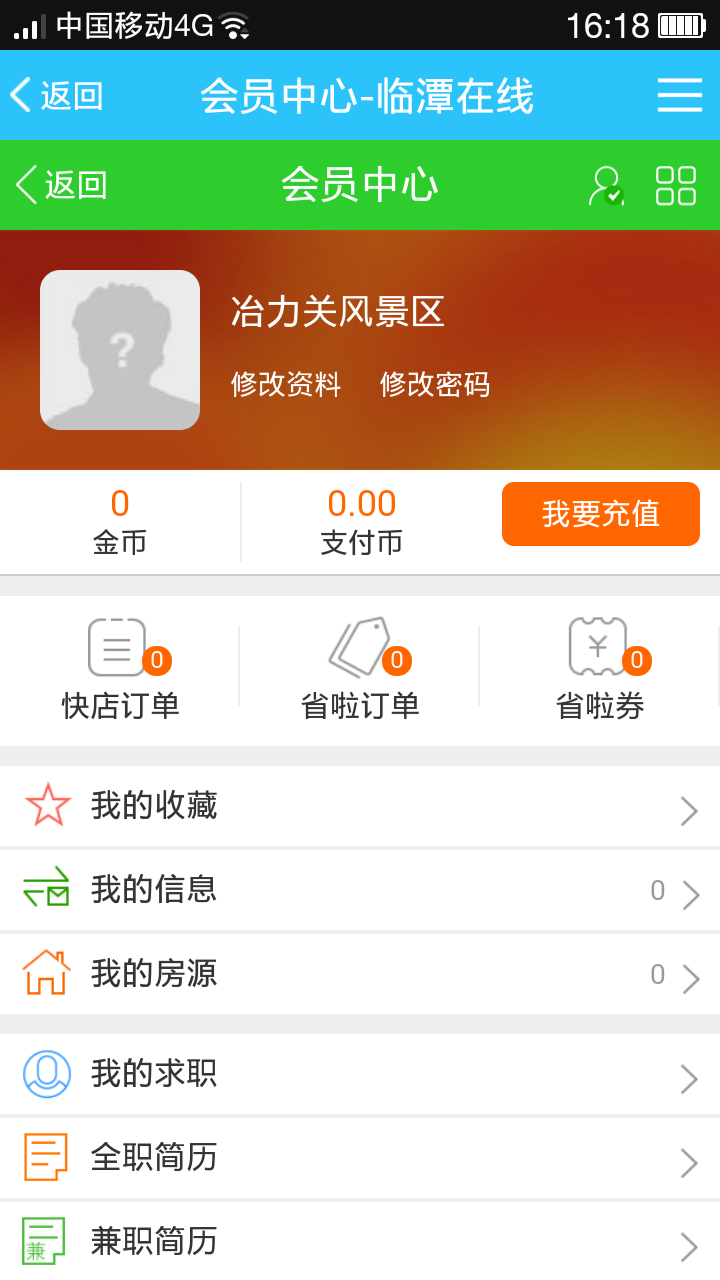Open the grid menu icon
The width and height of the screenshot is (720, 1280).
tap(675, 186)
